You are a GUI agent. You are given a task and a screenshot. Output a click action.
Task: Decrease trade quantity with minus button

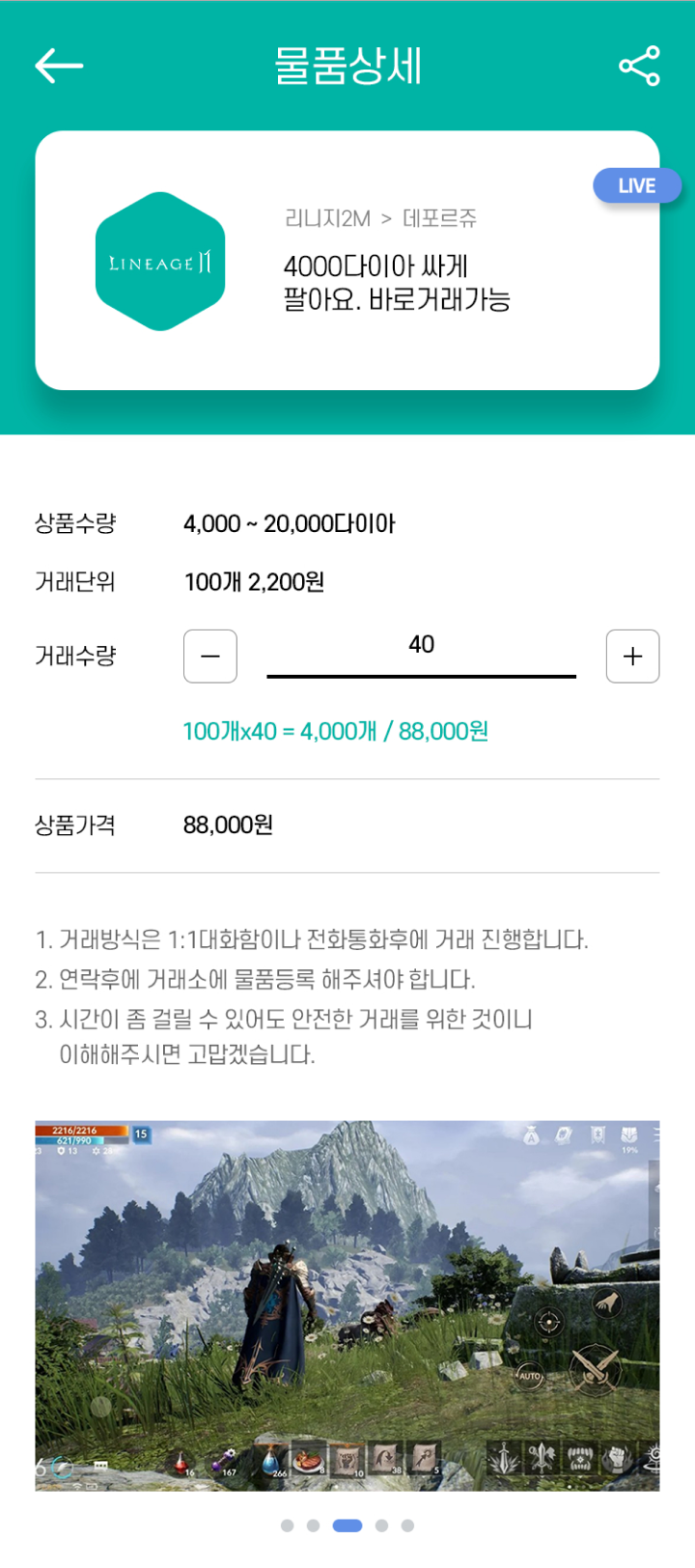coord(210,657)
